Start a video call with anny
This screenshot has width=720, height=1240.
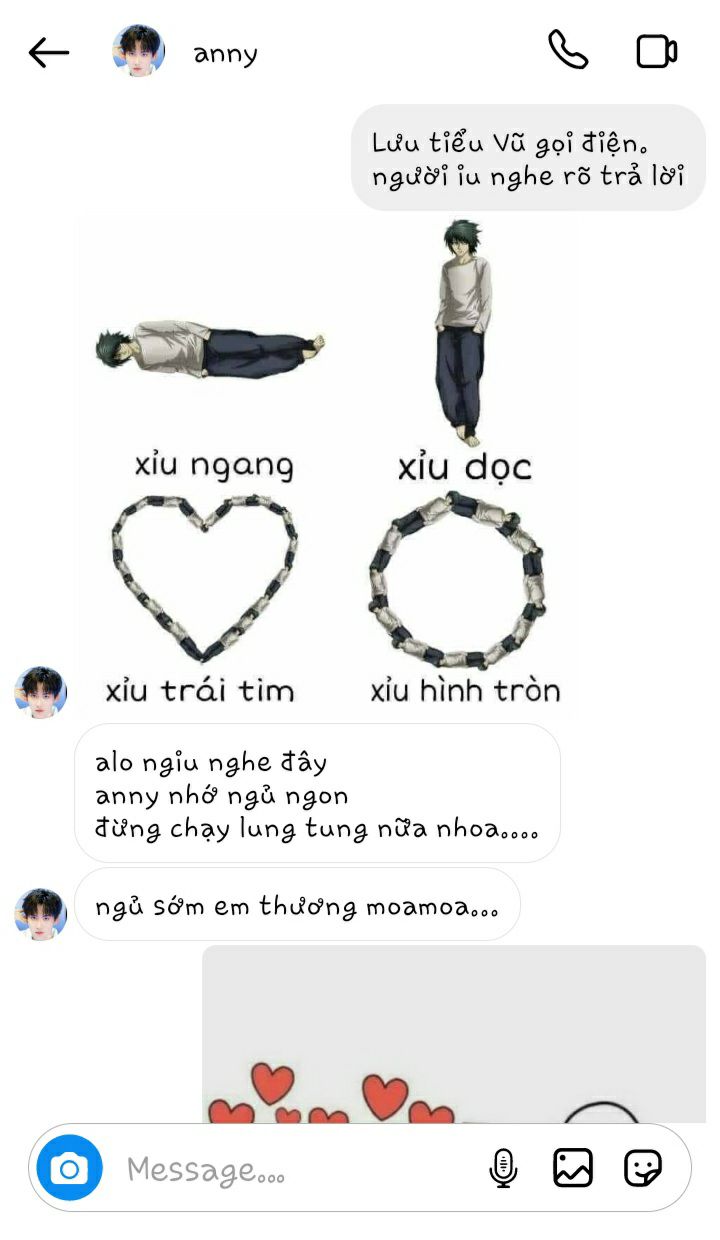(x=657, y=51)
